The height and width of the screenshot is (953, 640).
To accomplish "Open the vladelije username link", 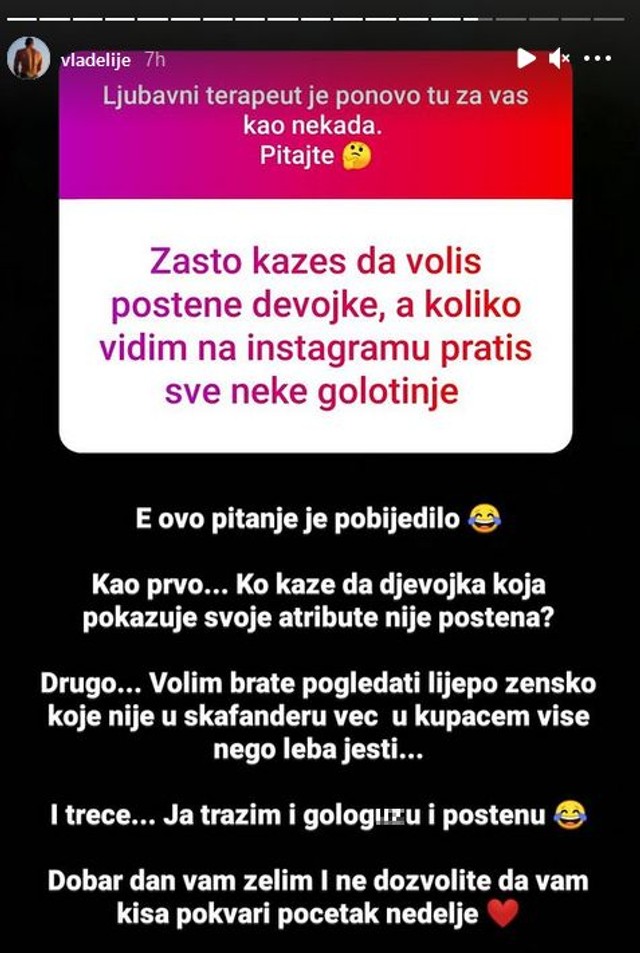I will 98,59.
